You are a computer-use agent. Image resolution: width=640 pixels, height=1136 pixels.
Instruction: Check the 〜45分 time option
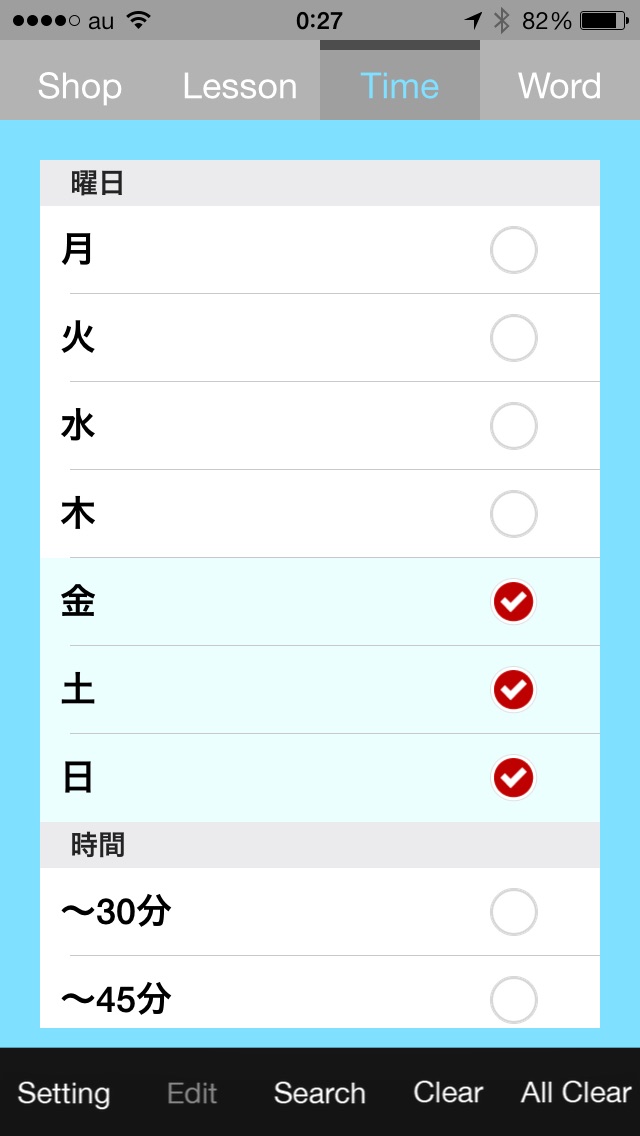320,993
